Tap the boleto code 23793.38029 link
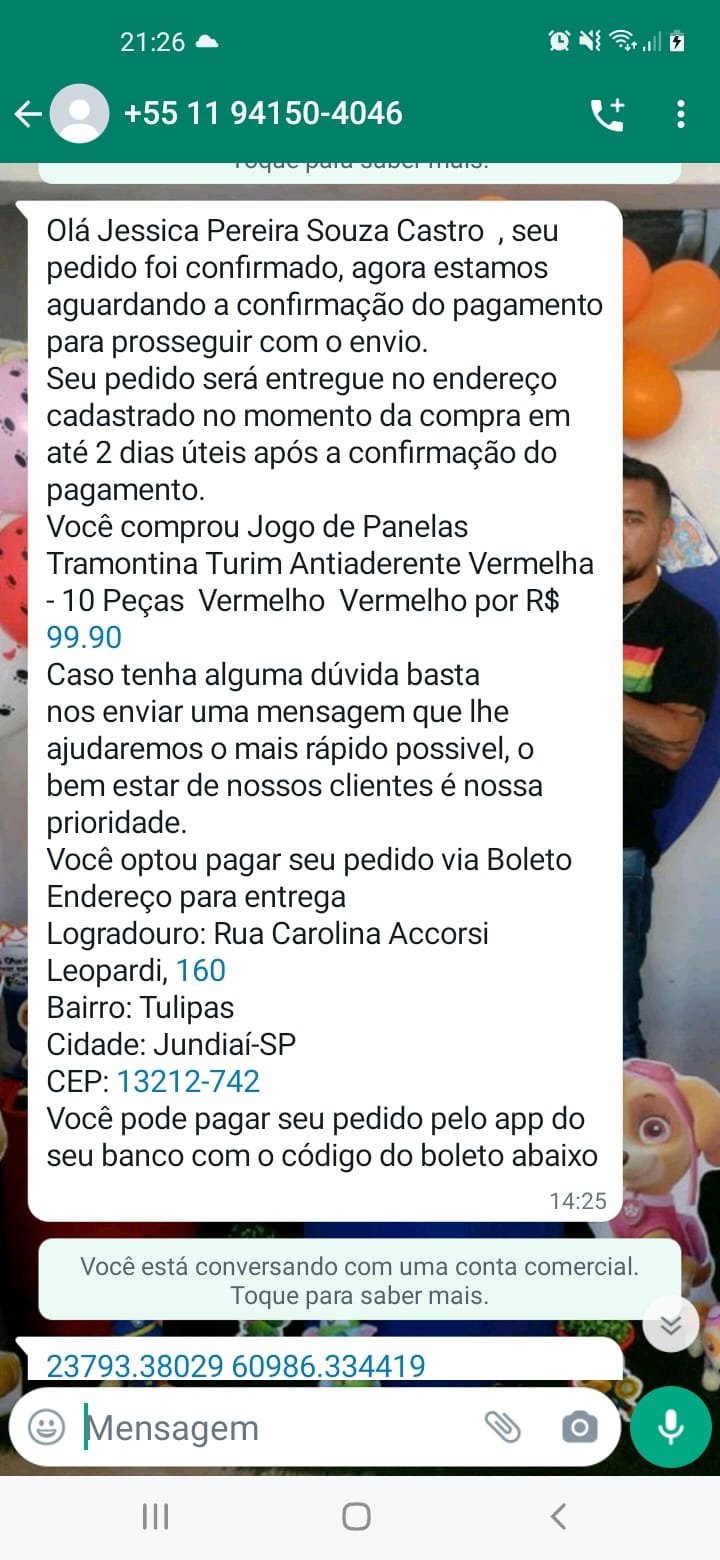Image resolution: width=720 pixels, height=1560 pixels. pos(236,1365)
